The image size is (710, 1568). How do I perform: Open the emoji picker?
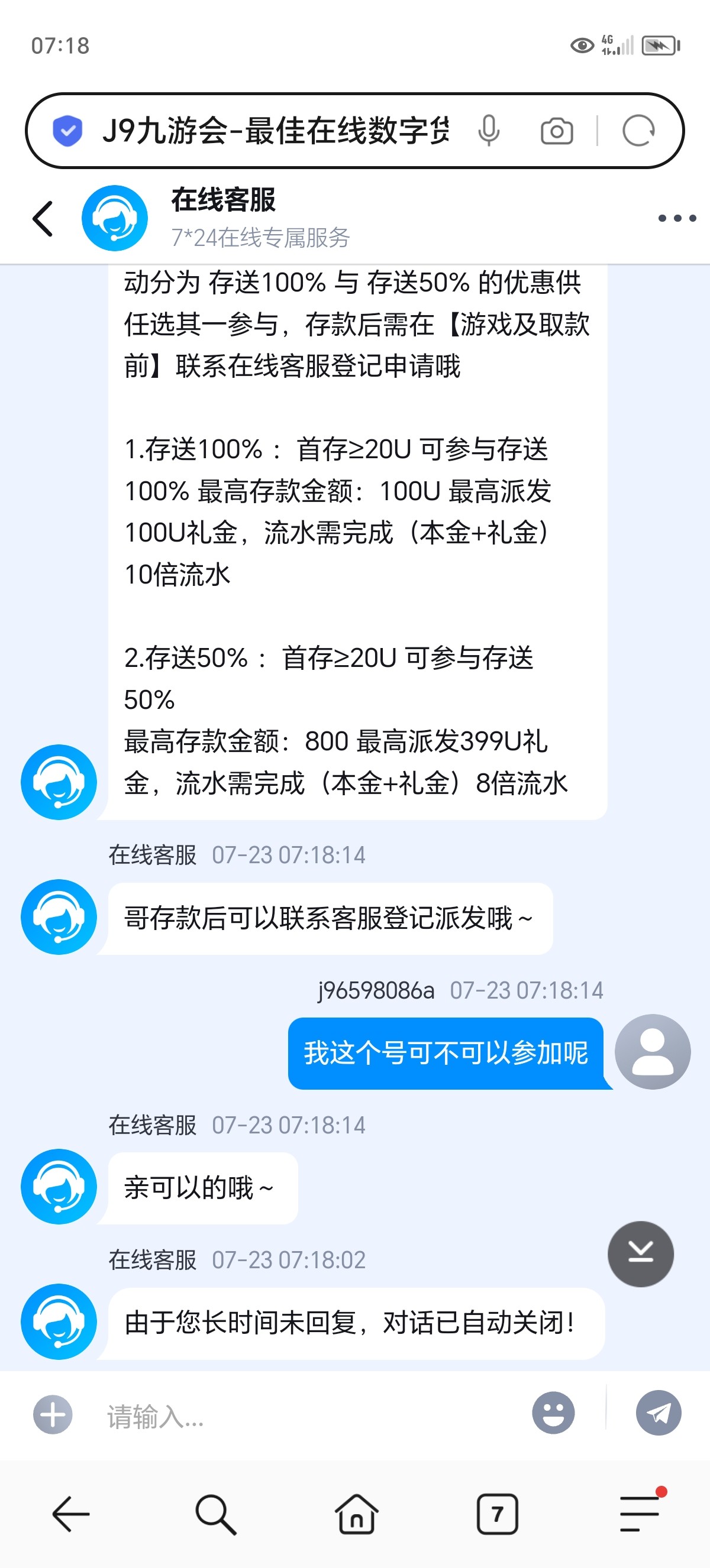click(x=553, y=1413)
